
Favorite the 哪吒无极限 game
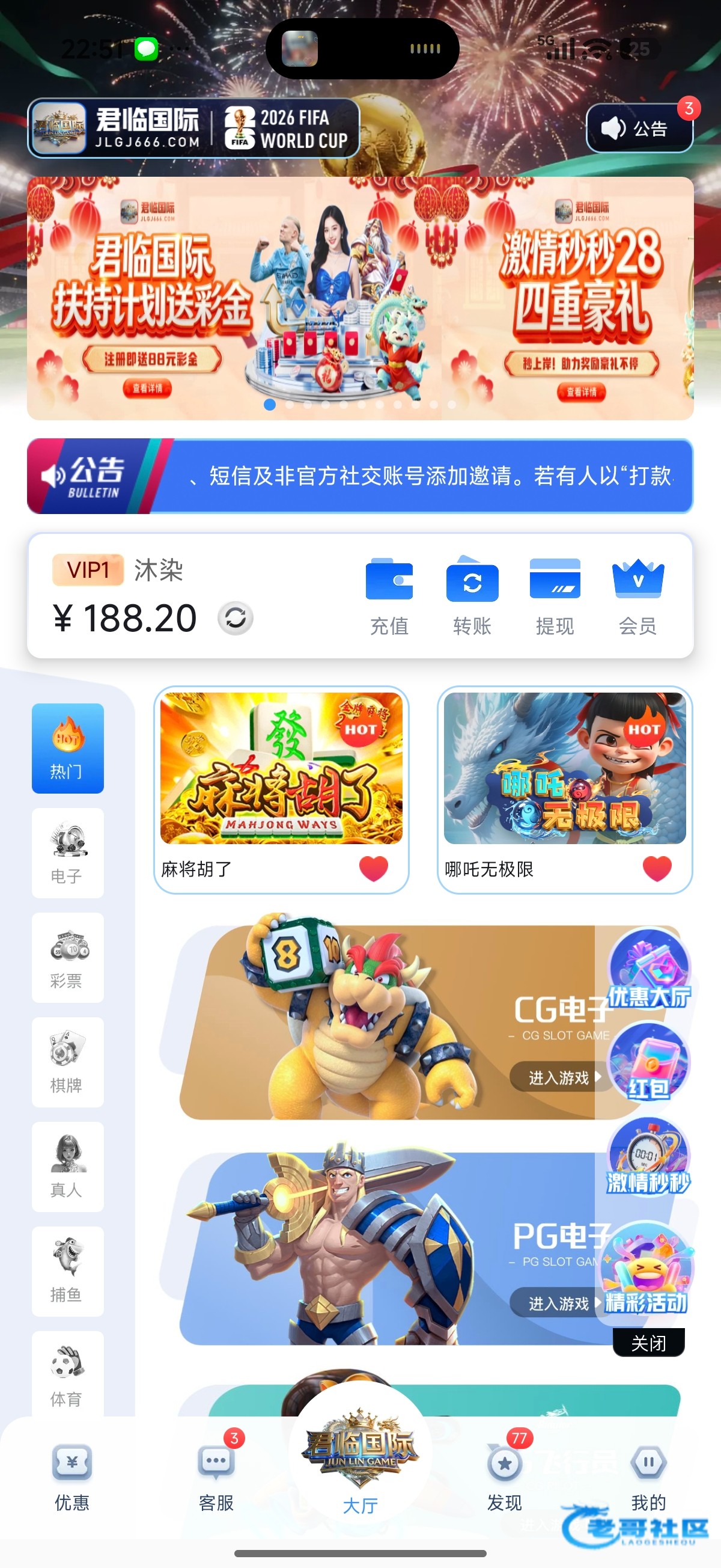click(657, 868)
